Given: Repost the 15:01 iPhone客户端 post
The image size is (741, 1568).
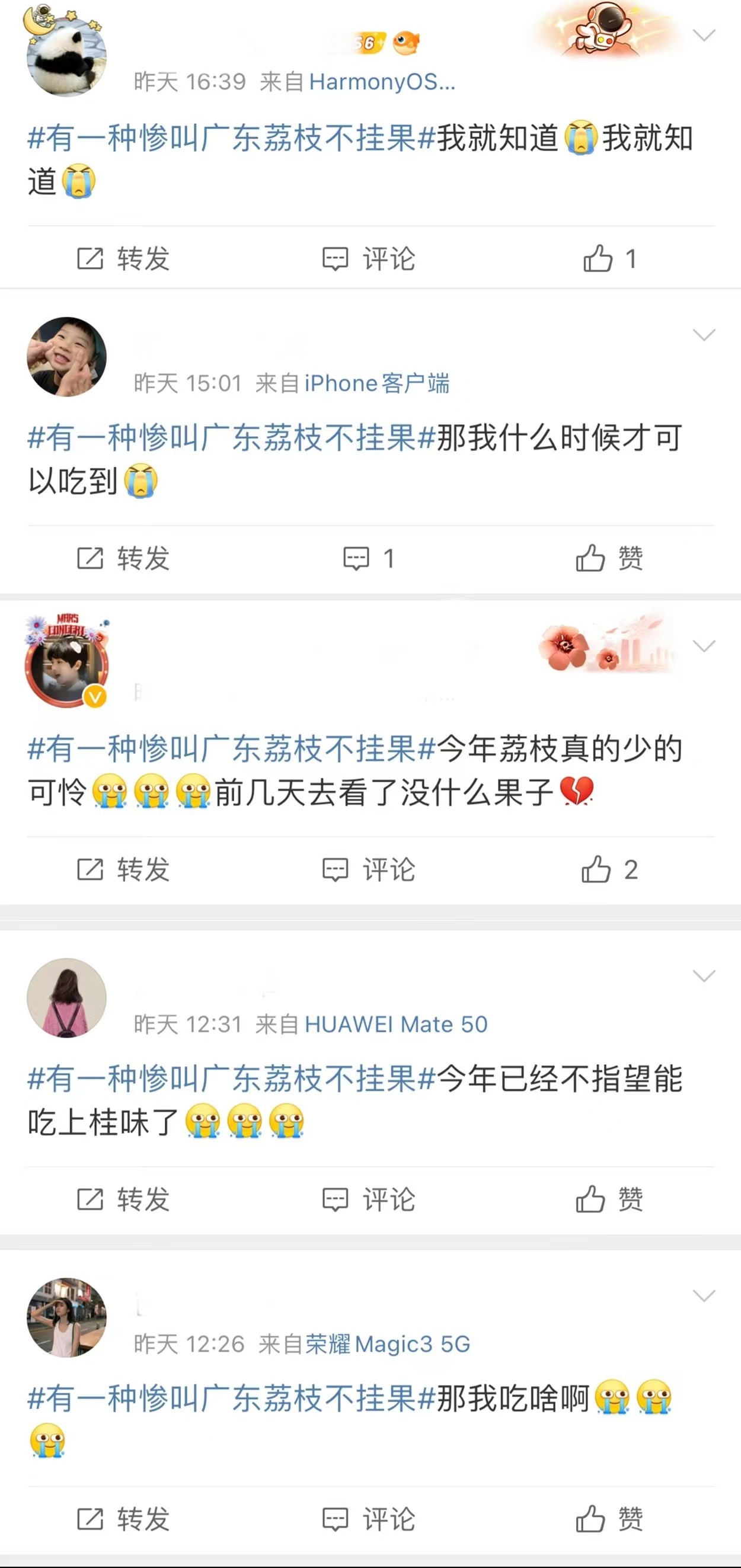Looking at the screenshot, I should [124, 558].
